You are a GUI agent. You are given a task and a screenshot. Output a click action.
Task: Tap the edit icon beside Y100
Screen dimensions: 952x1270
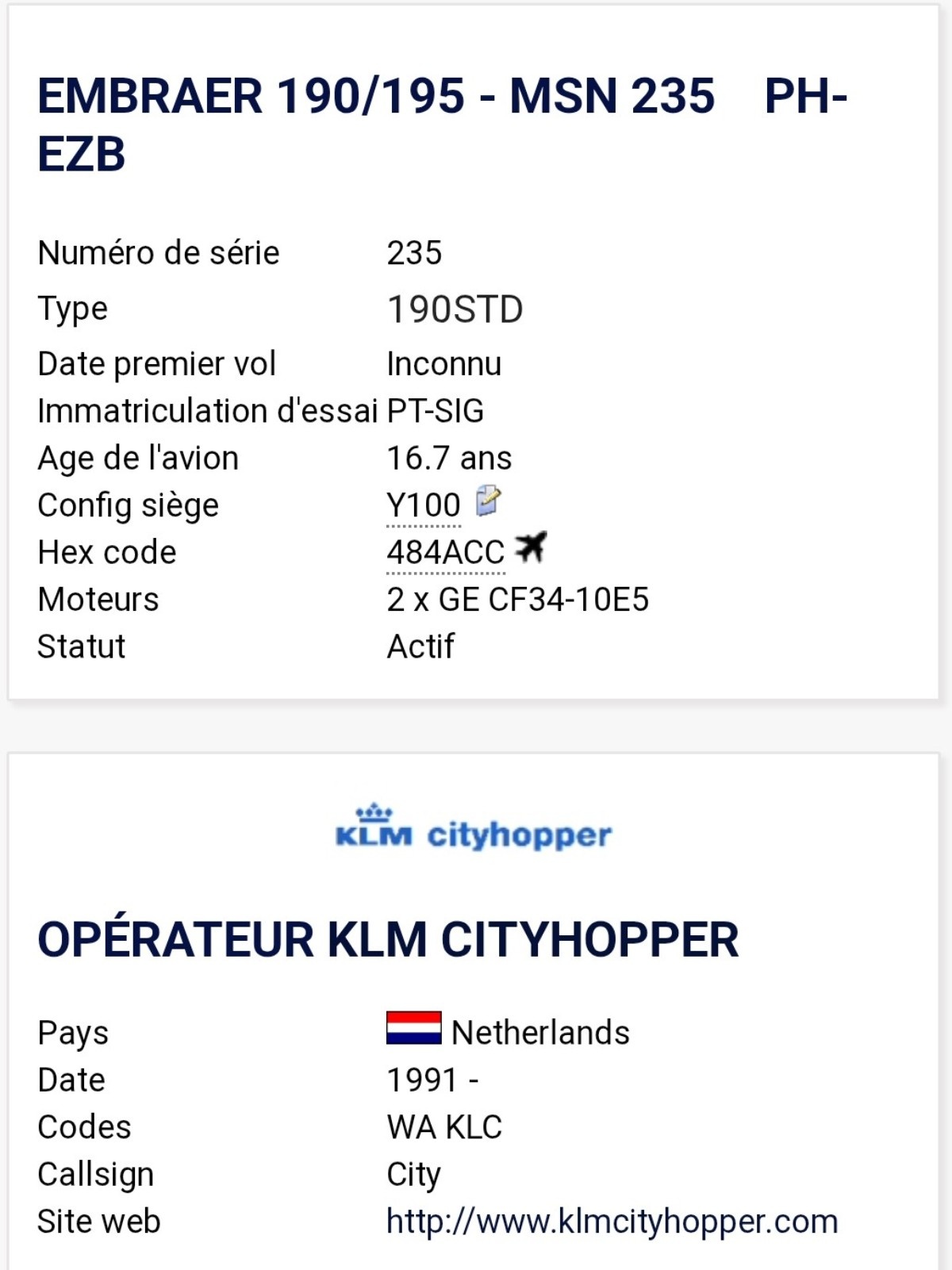coord(488,501)
